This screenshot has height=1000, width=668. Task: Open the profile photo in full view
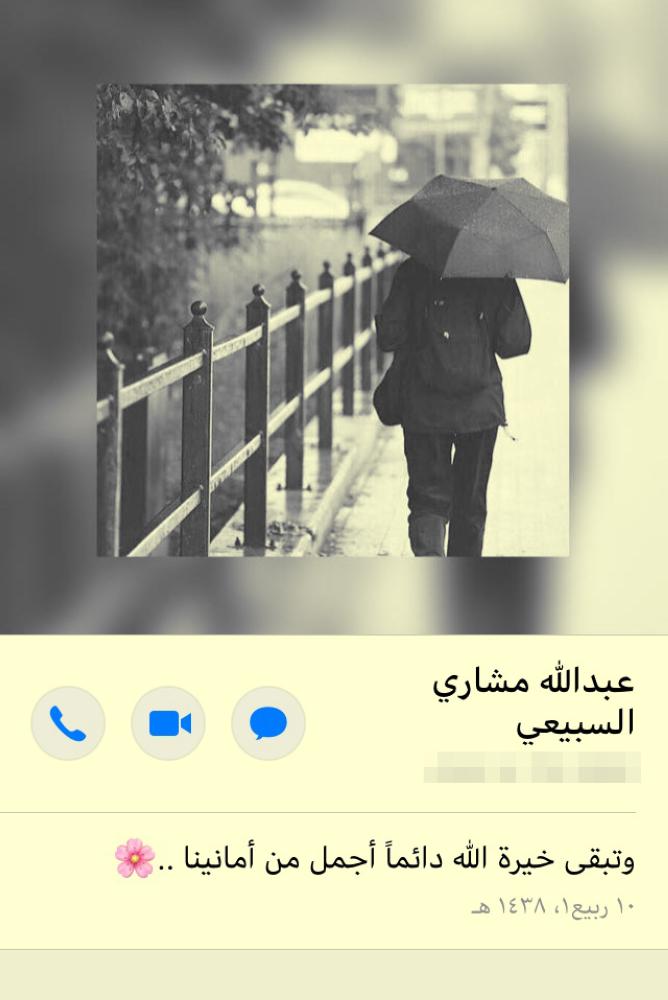coord(332,320)
